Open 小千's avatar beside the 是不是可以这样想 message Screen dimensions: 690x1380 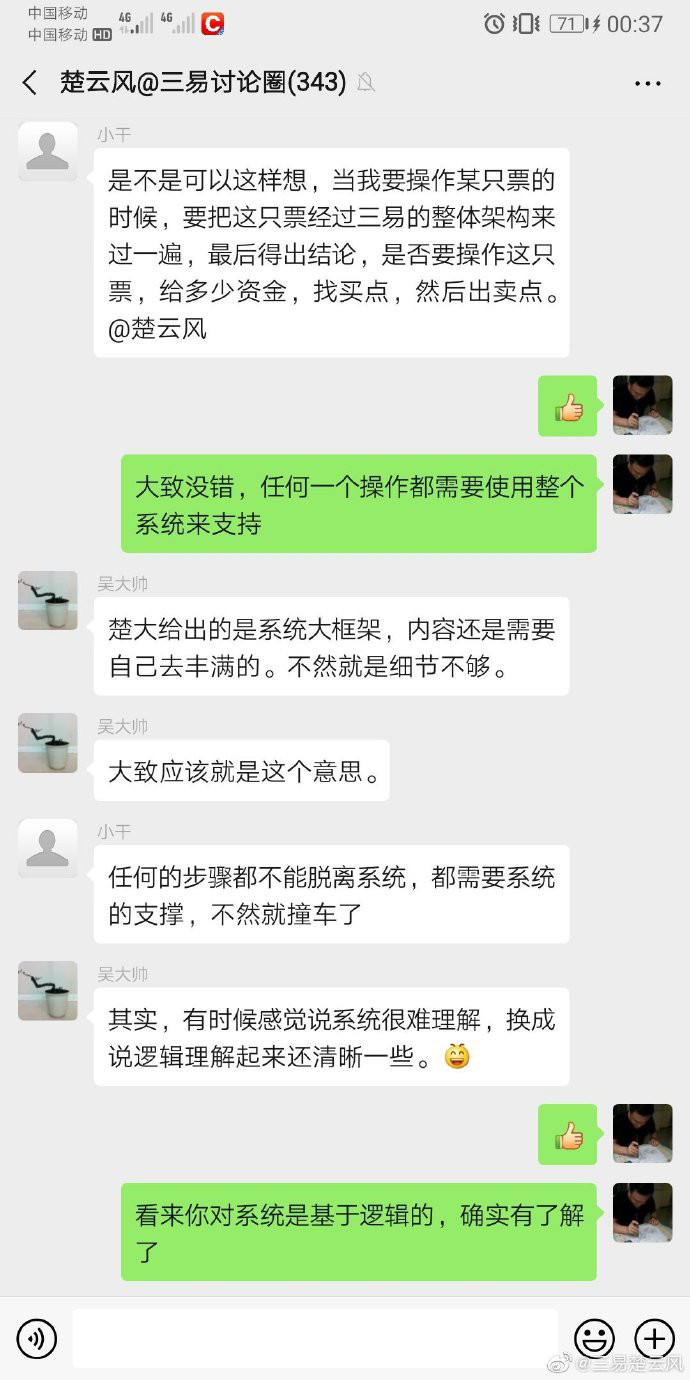pyautogui.click(x=48, y=152)
